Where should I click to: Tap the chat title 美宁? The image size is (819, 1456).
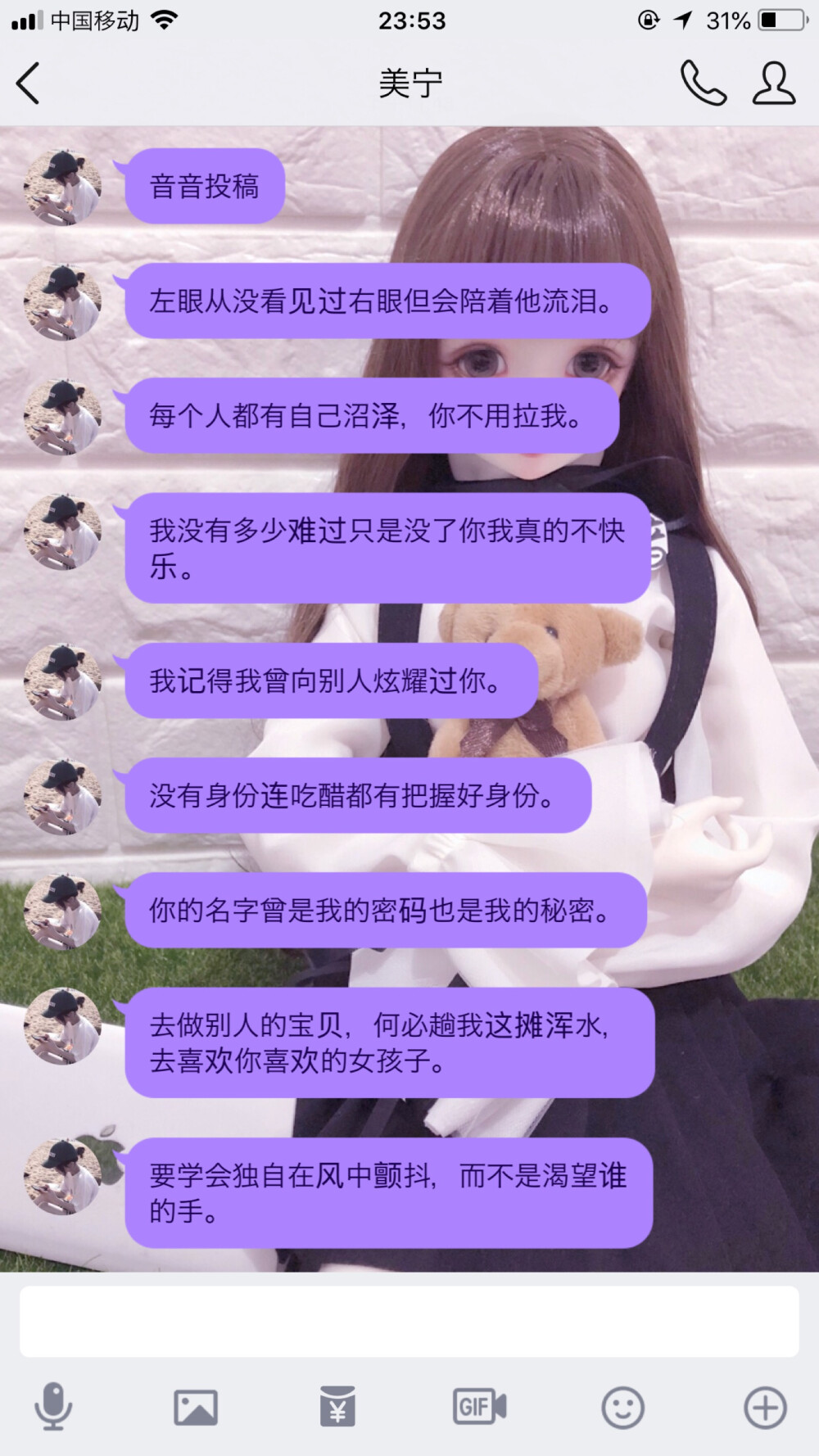409,82
